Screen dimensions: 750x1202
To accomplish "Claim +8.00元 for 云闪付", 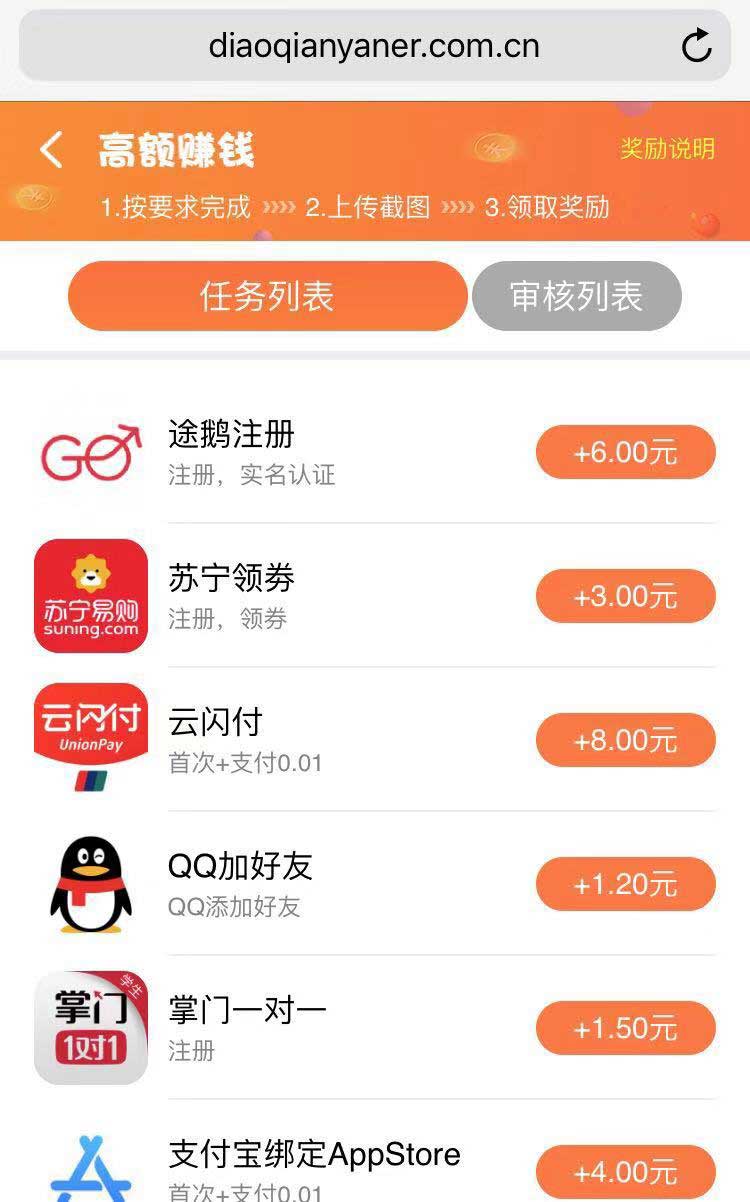I will (625, 740).
